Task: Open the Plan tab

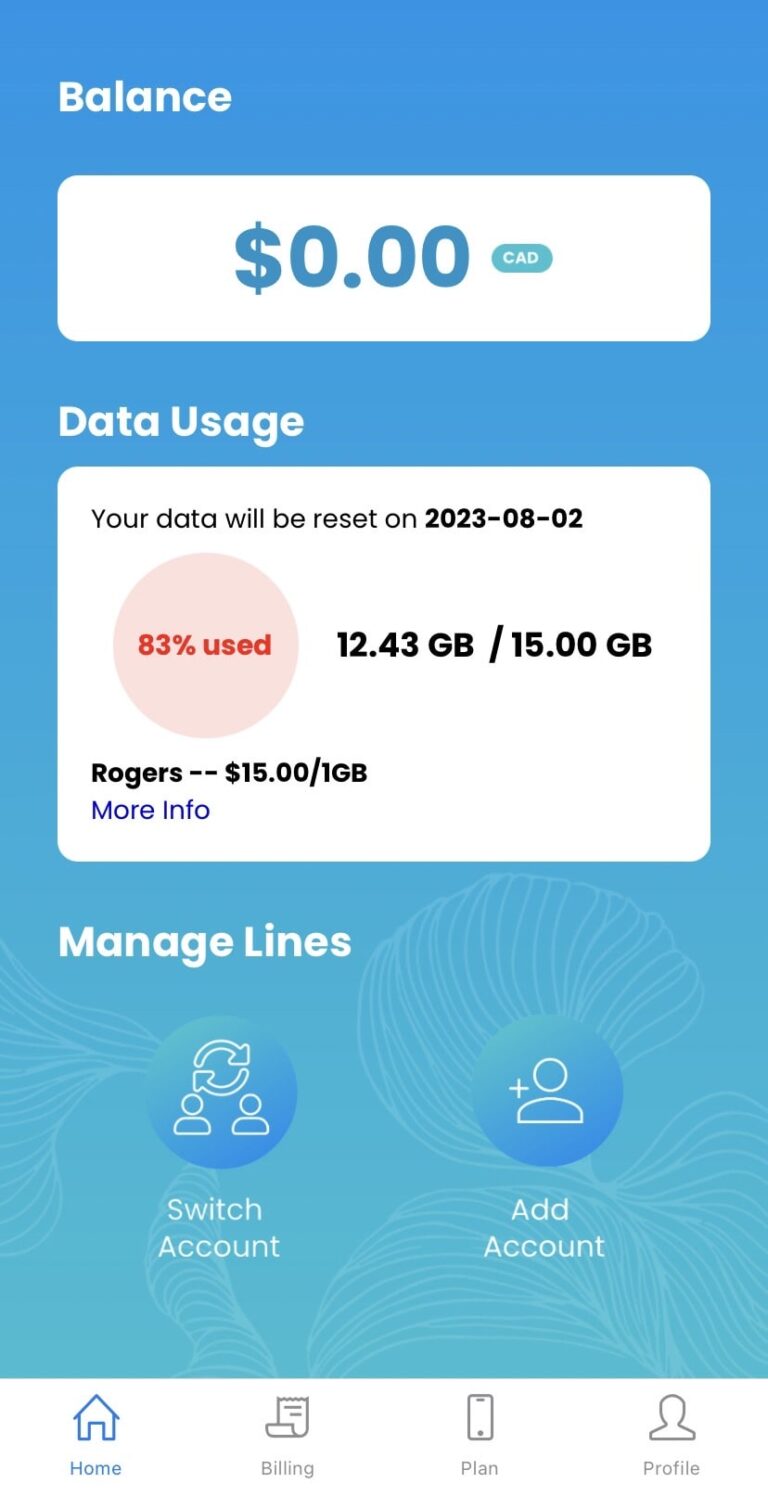Action: click(x=479, y=1435)
